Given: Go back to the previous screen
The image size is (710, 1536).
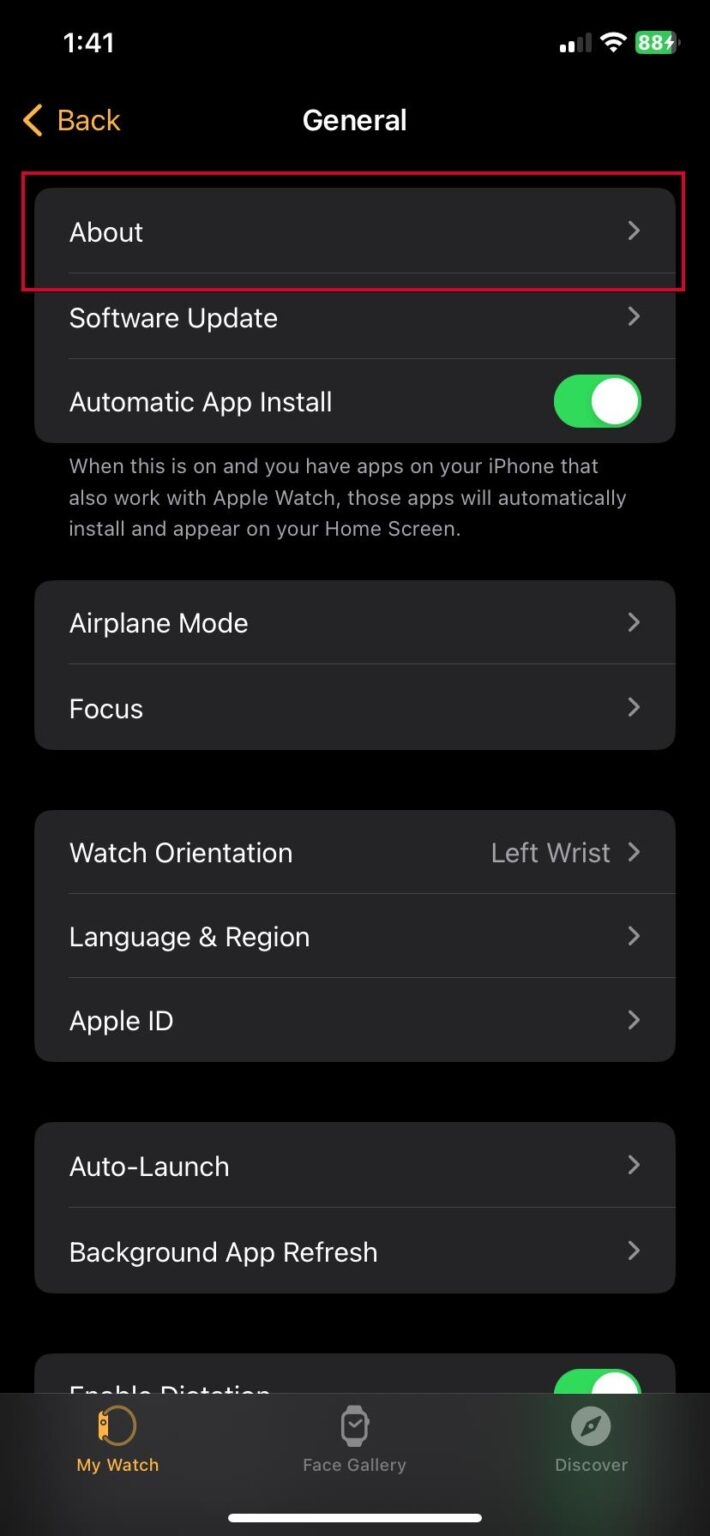Looking at the screenshot, I should 72,121.
